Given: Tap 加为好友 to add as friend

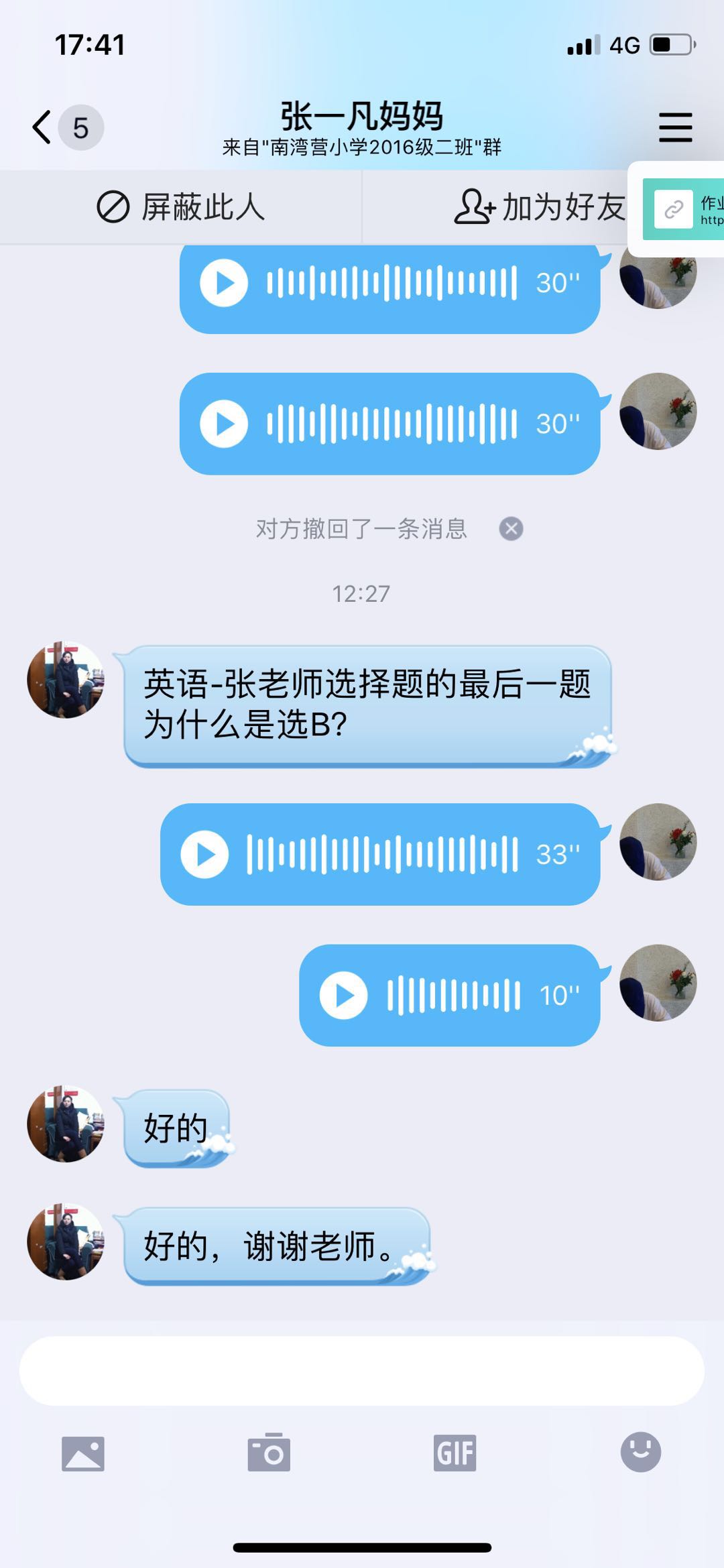Looking at the screenshot, I should [540, 207].
